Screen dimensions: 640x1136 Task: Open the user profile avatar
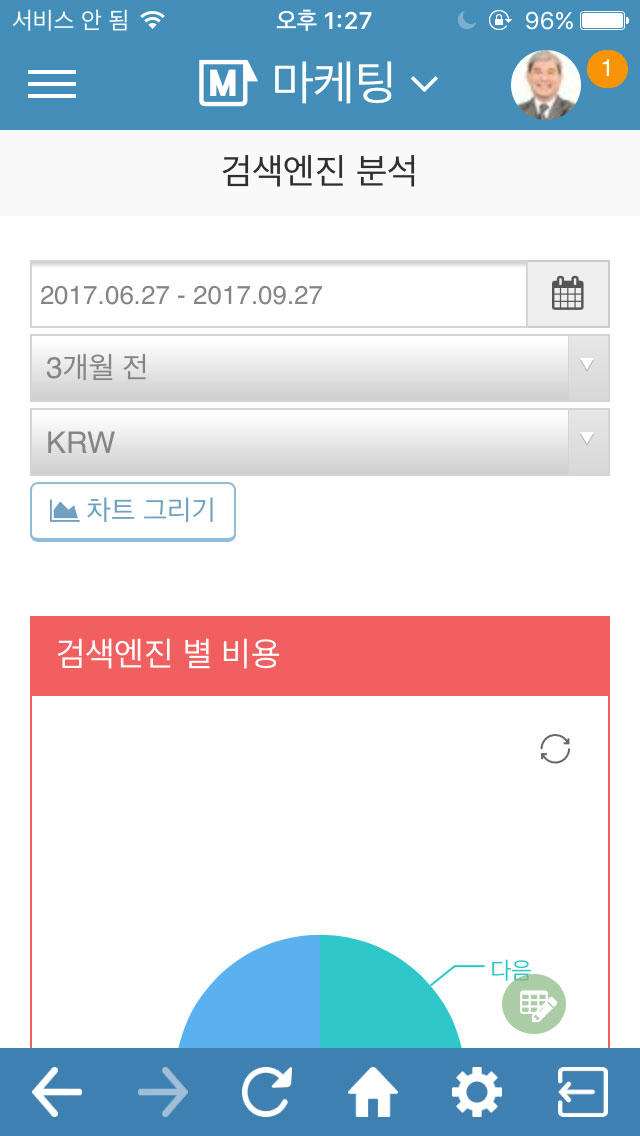546,85
